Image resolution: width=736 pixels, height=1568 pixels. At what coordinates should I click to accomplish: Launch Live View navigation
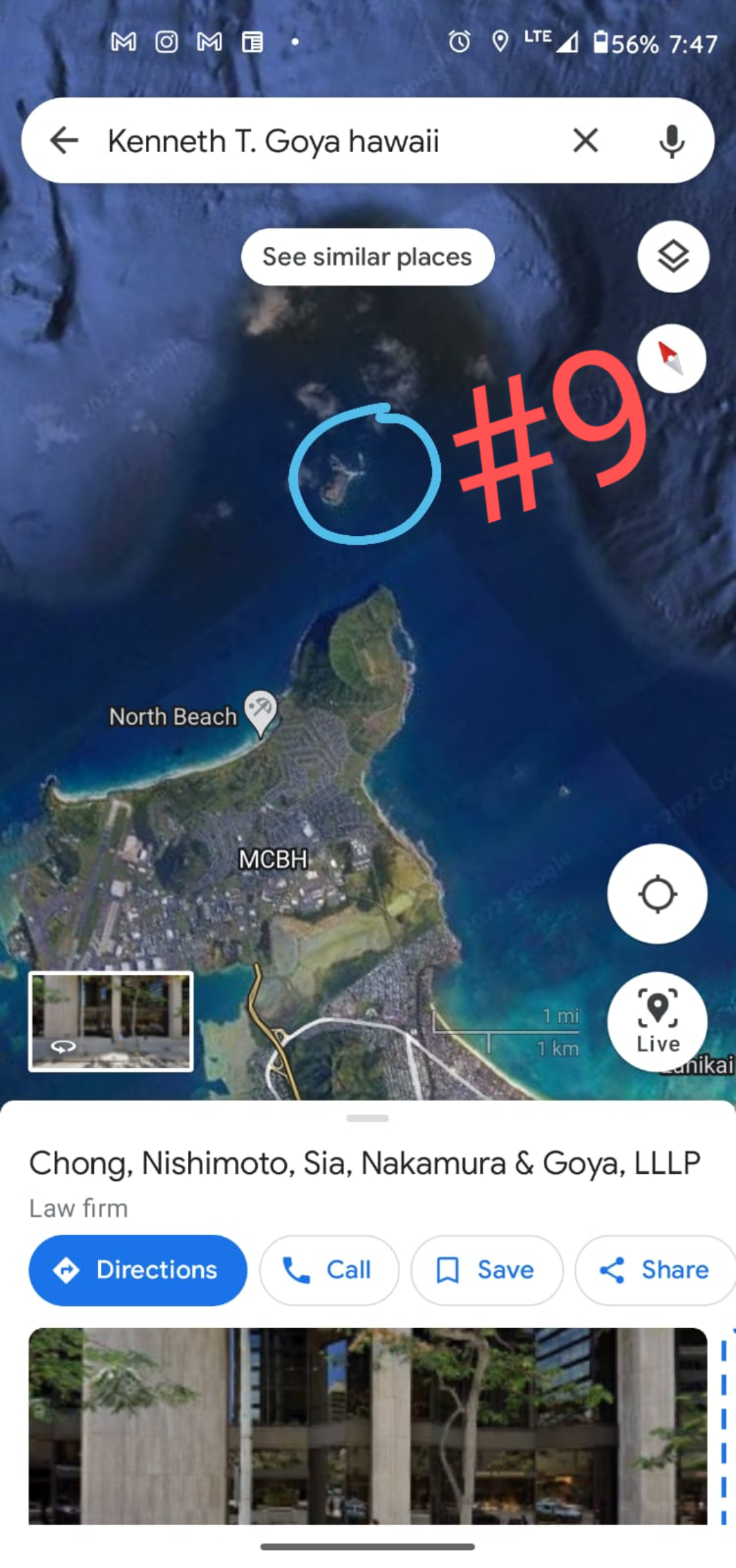(657, 1021)
